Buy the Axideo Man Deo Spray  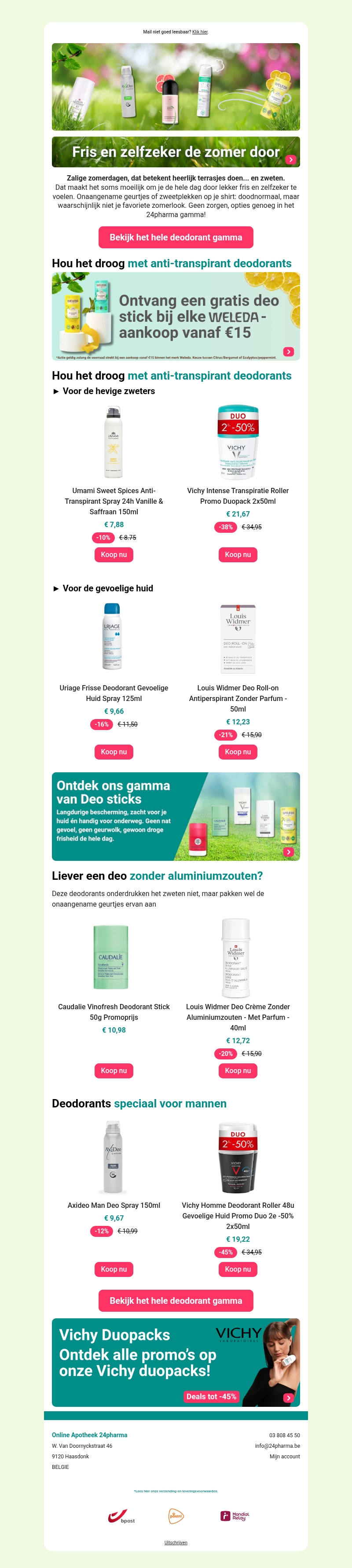point(114,1269)
